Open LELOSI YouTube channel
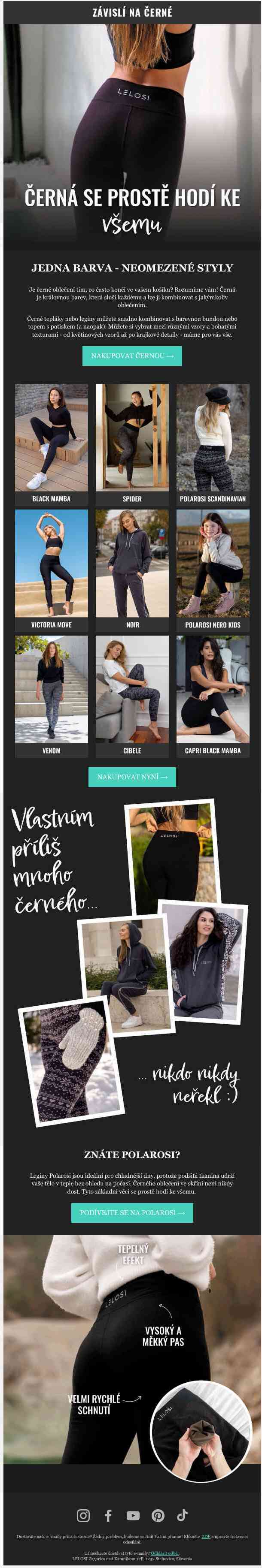The width and height of the screenshot is (262, 1568). pyautogui.click(x=133, y=1515)
